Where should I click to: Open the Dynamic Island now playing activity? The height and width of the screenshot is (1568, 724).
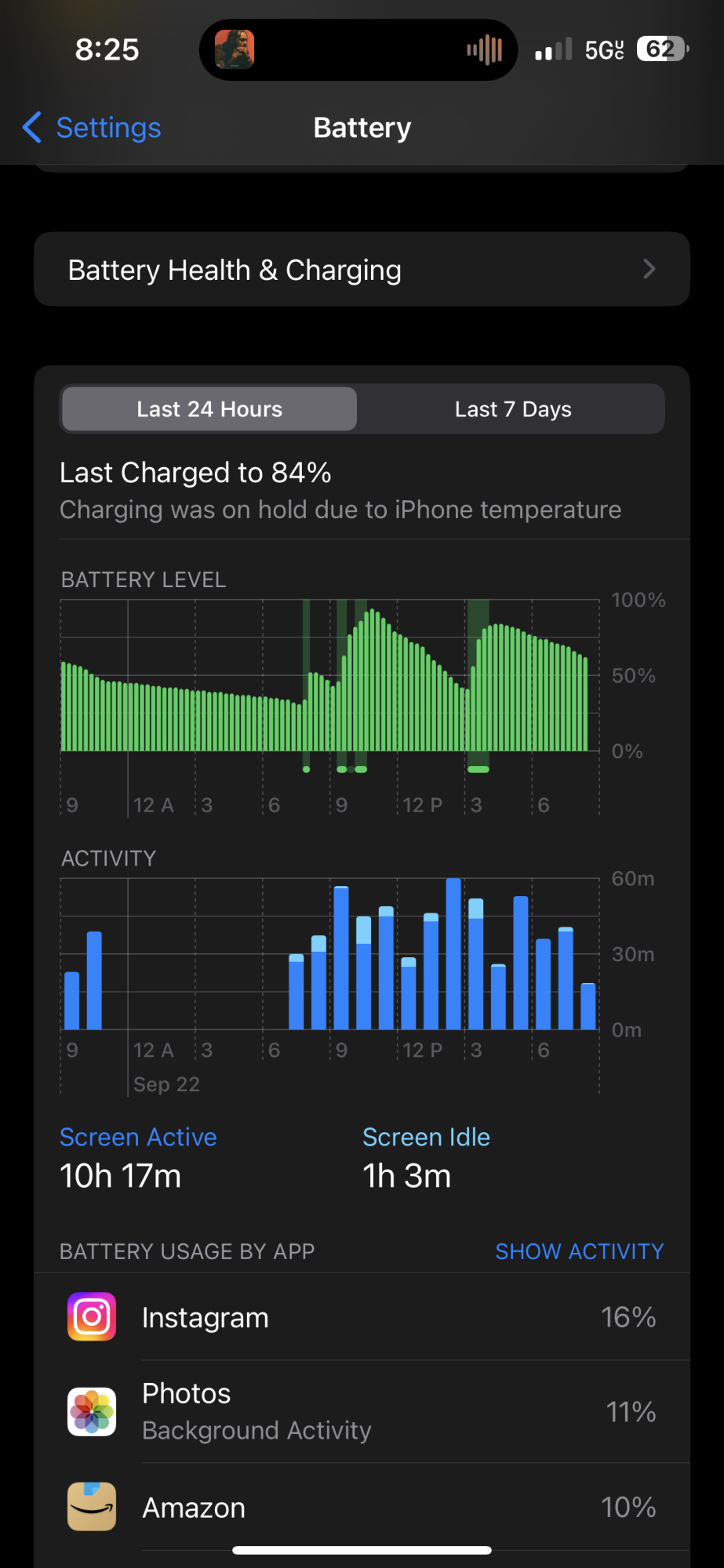click(x=358, y=50)
